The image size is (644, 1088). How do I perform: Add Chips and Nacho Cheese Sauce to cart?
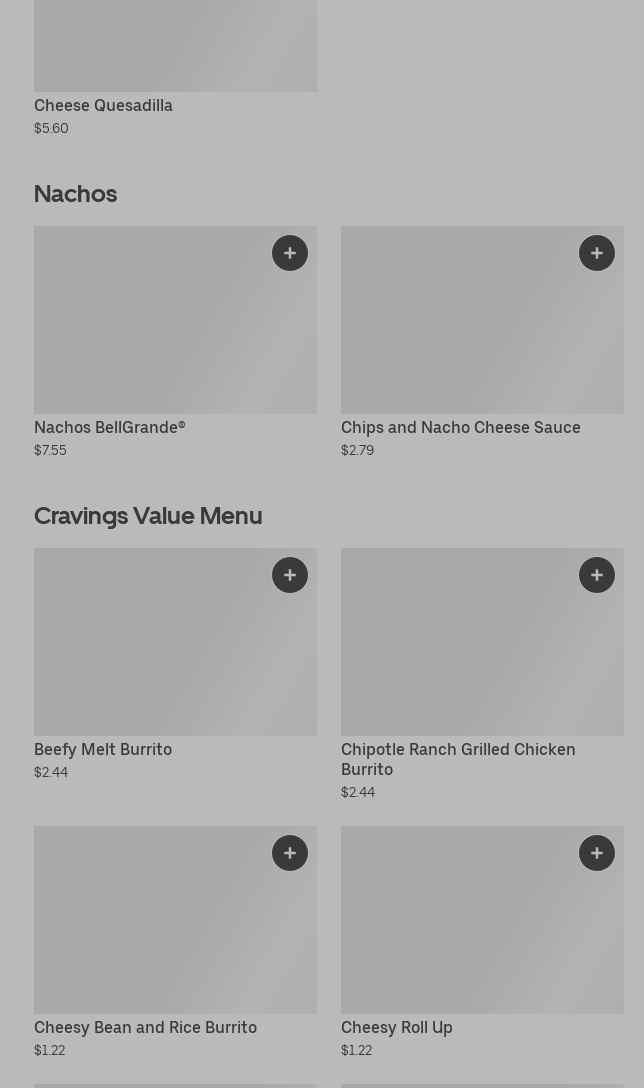click(x=597, y=253)
